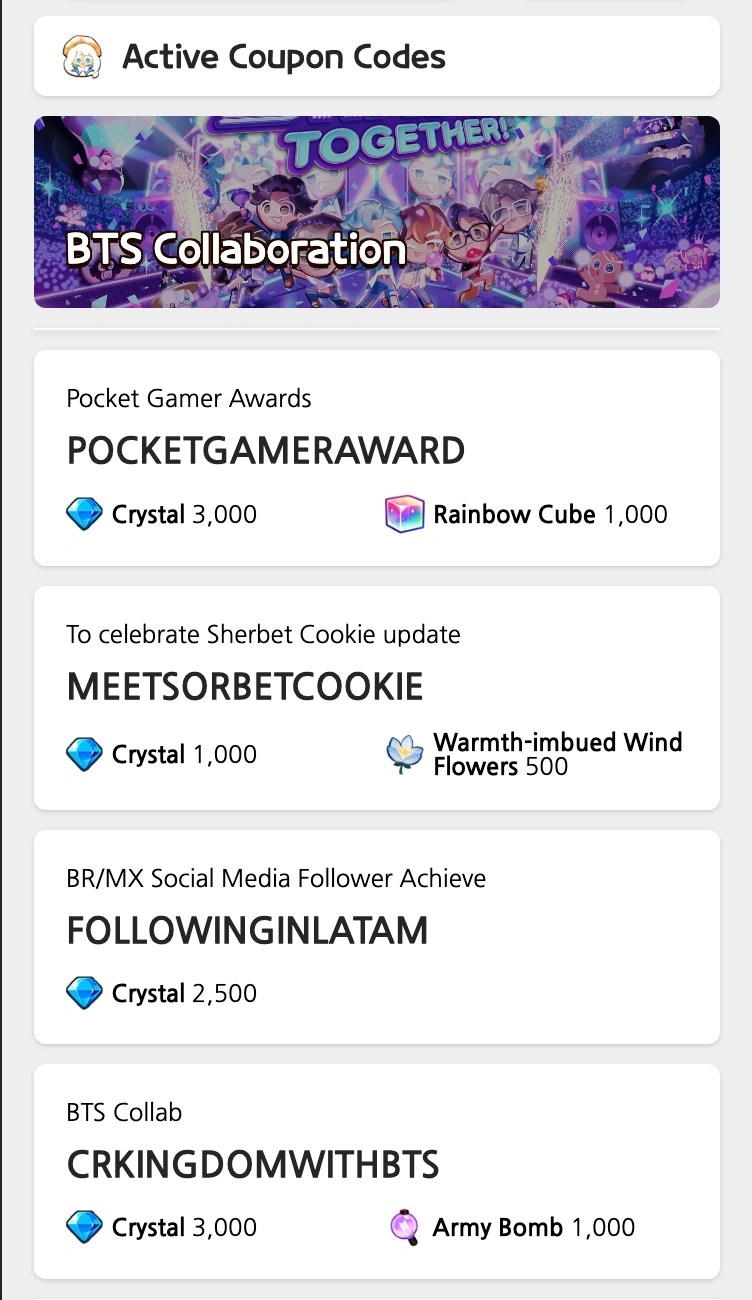This screenshot has height=1300, width=752.
Task: Click the MEETSORBETCOOKIE coupon code
Action: click(244, 687)
